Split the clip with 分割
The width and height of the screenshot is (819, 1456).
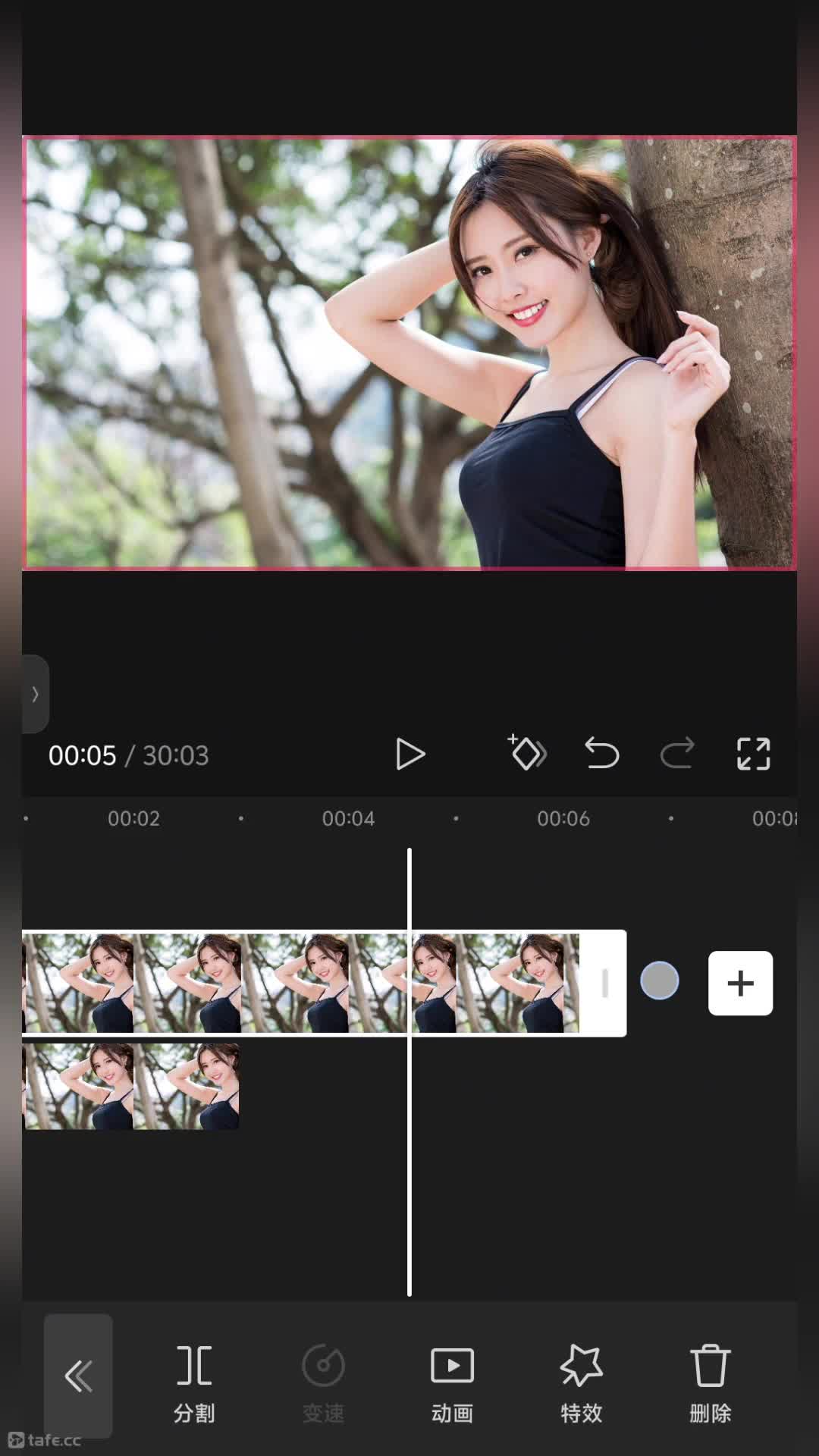(194, 1384)
